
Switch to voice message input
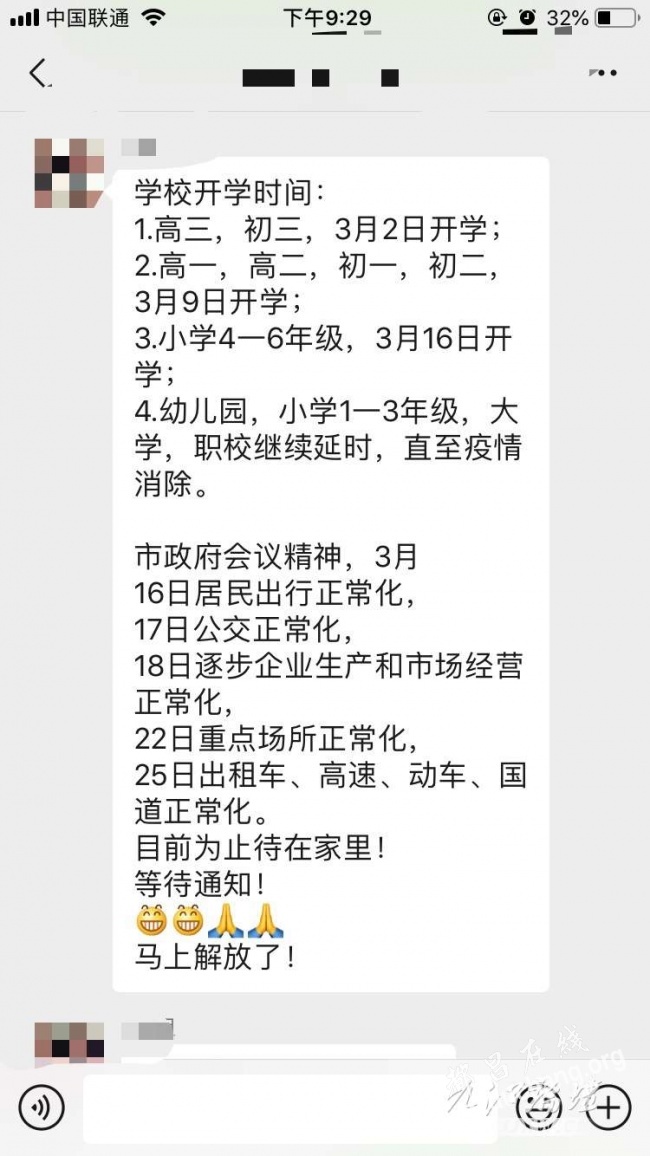(x=41, y=1107)
